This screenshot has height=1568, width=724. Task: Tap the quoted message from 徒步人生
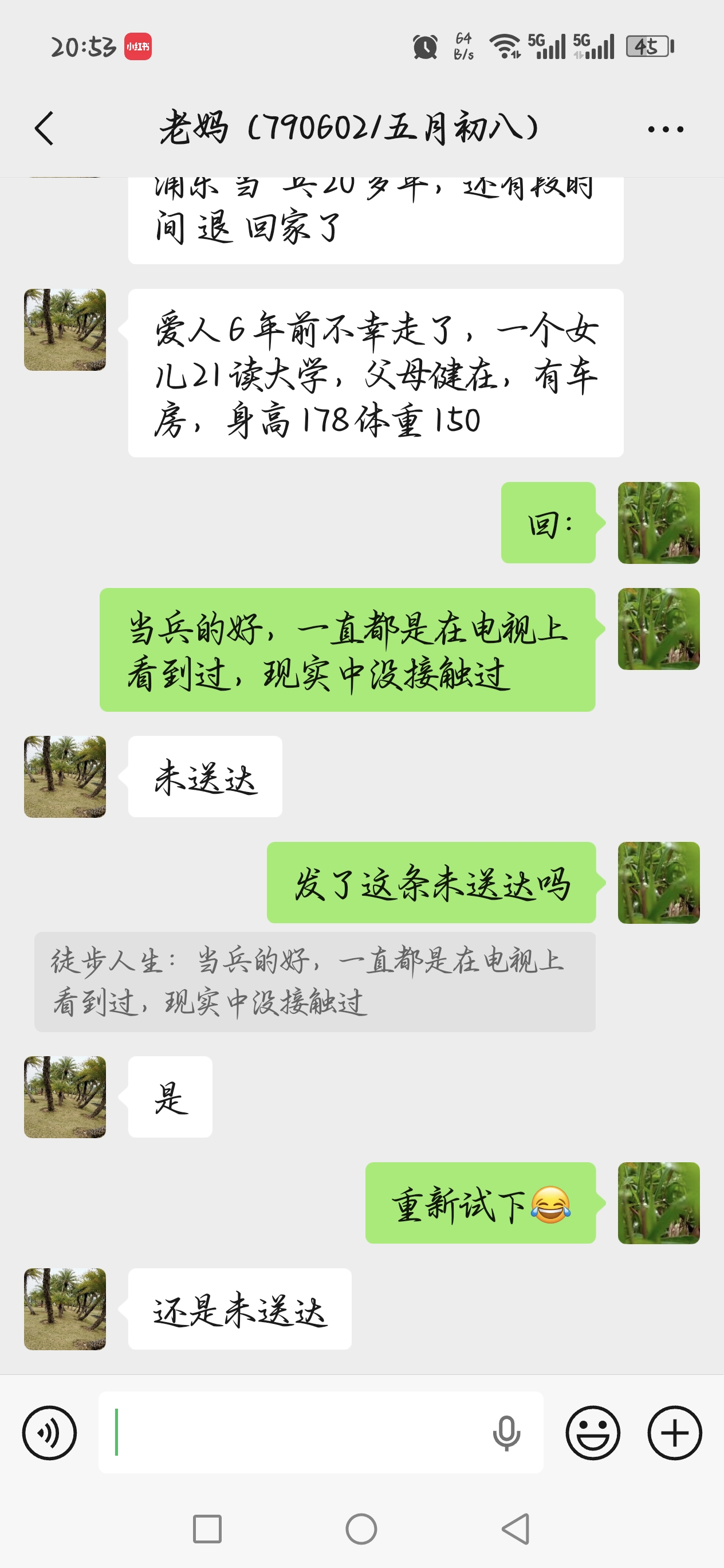pos(314,981)
